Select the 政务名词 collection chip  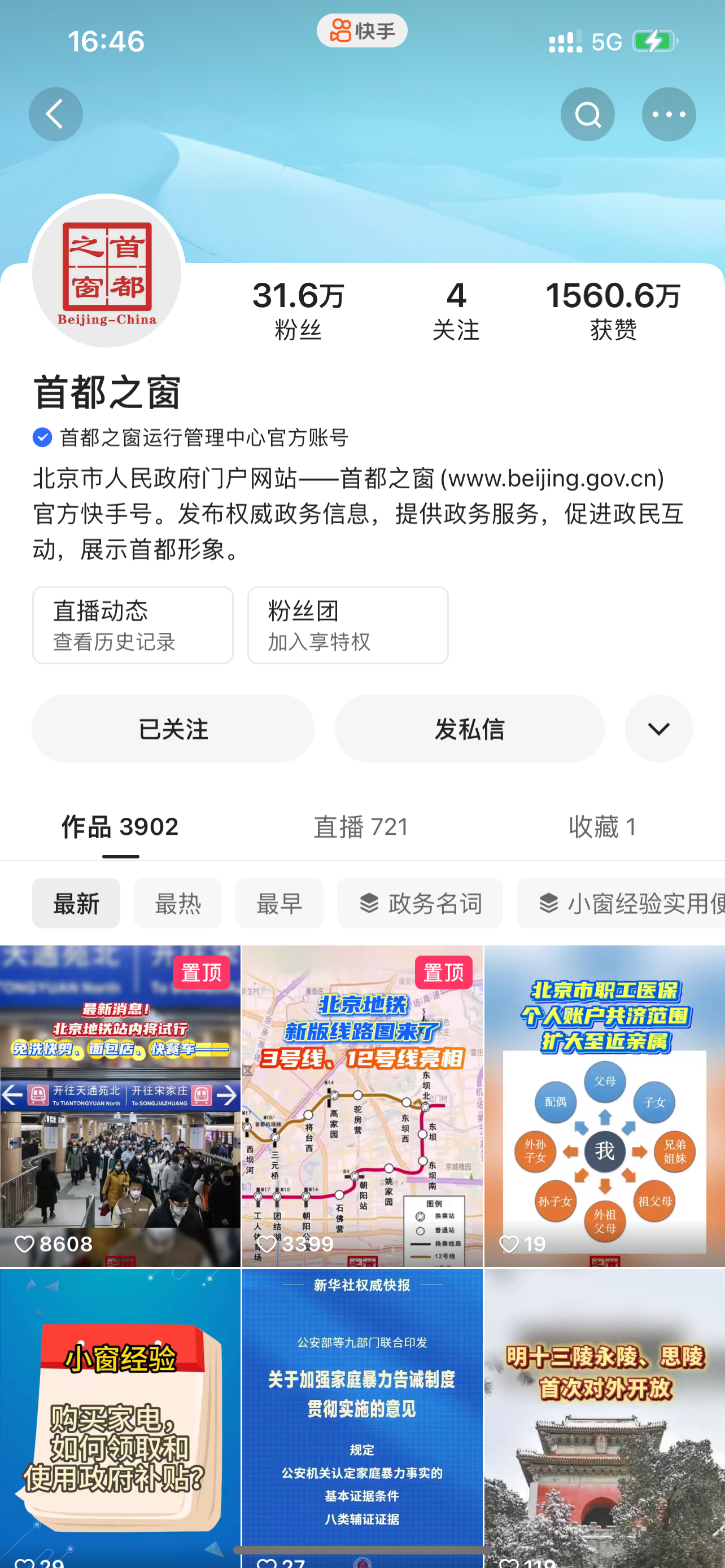(420, 903)
